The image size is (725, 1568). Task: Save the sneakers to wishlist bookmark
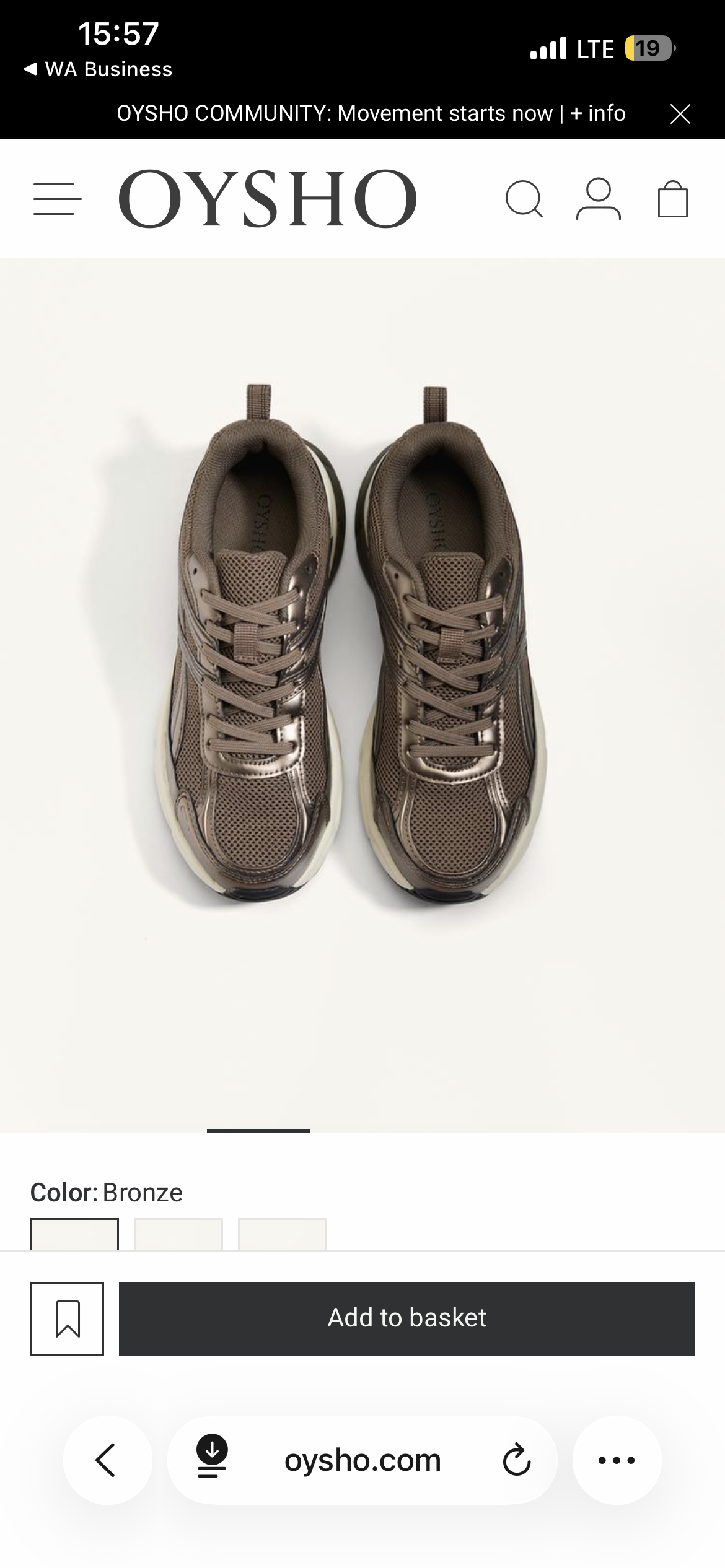tap(67, 1318)
